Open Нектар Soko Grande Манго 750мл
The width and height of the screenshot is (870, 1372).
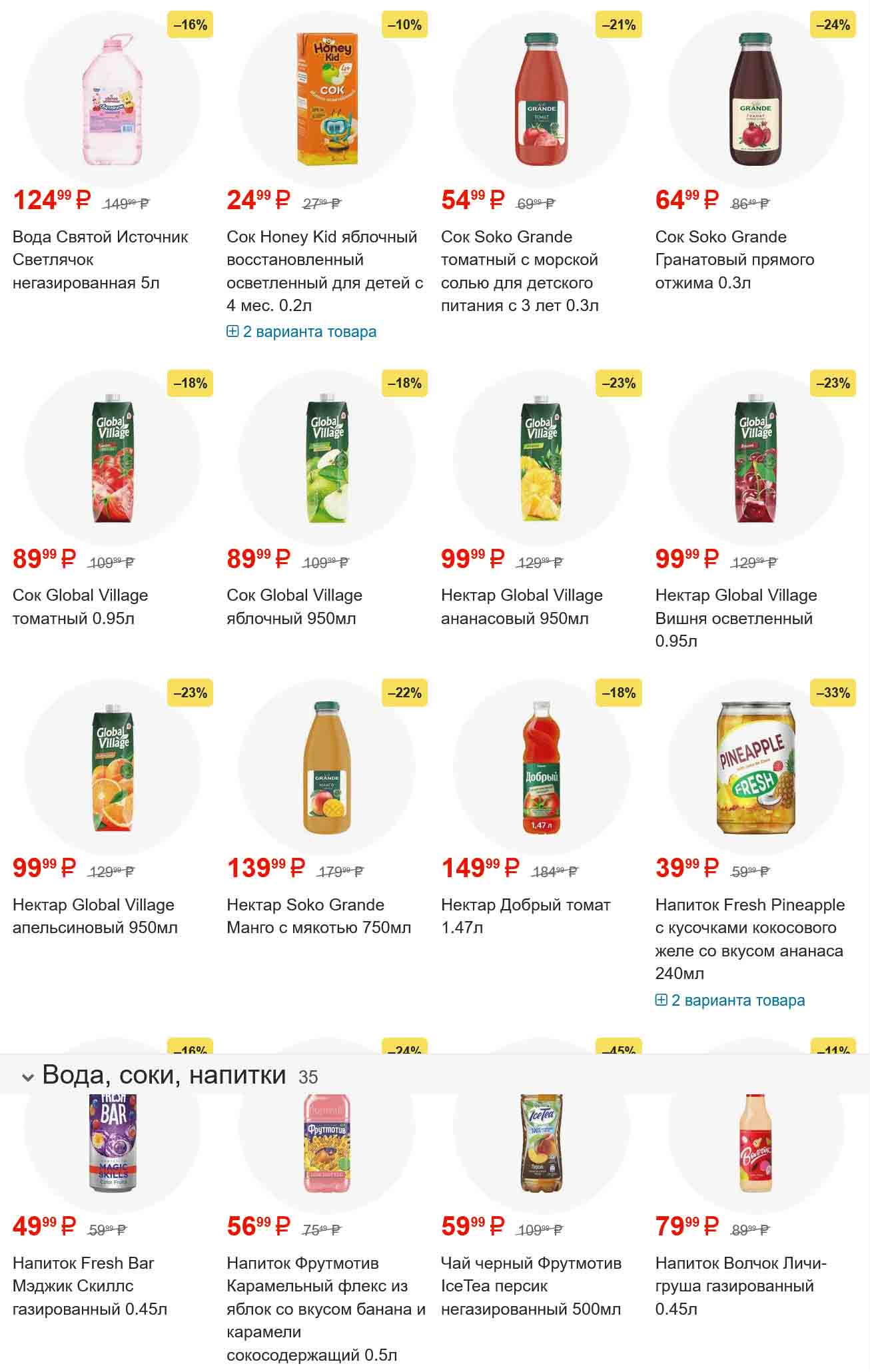click(318, 916)
